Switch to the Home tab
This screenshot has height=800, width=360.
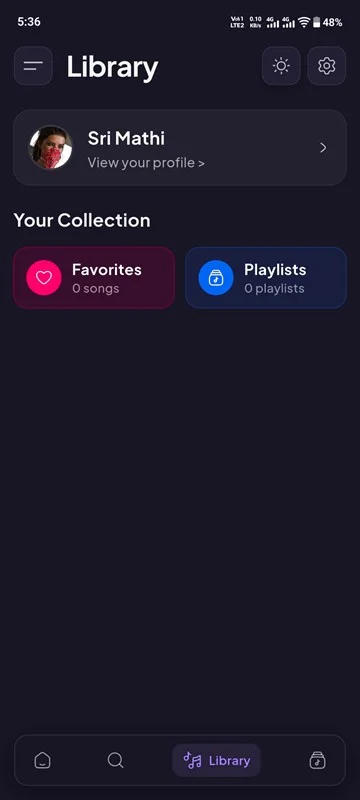pos(42,760)
